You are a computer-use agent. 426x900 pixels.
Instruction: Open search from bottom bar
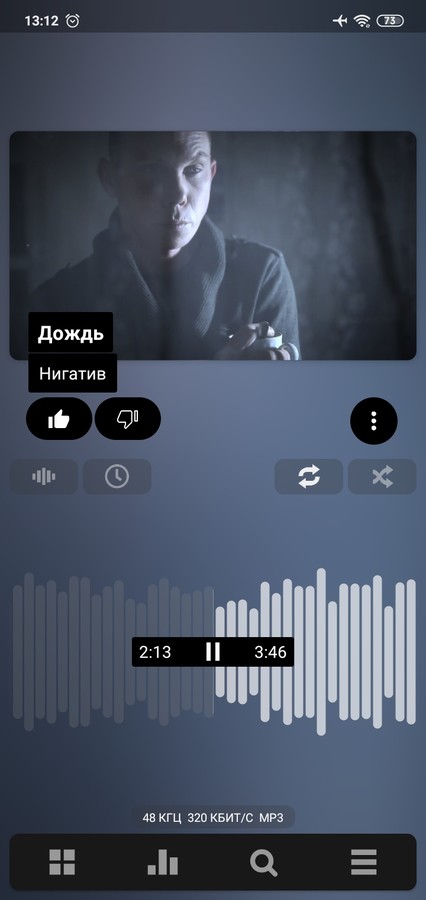(x=264, y=863)
